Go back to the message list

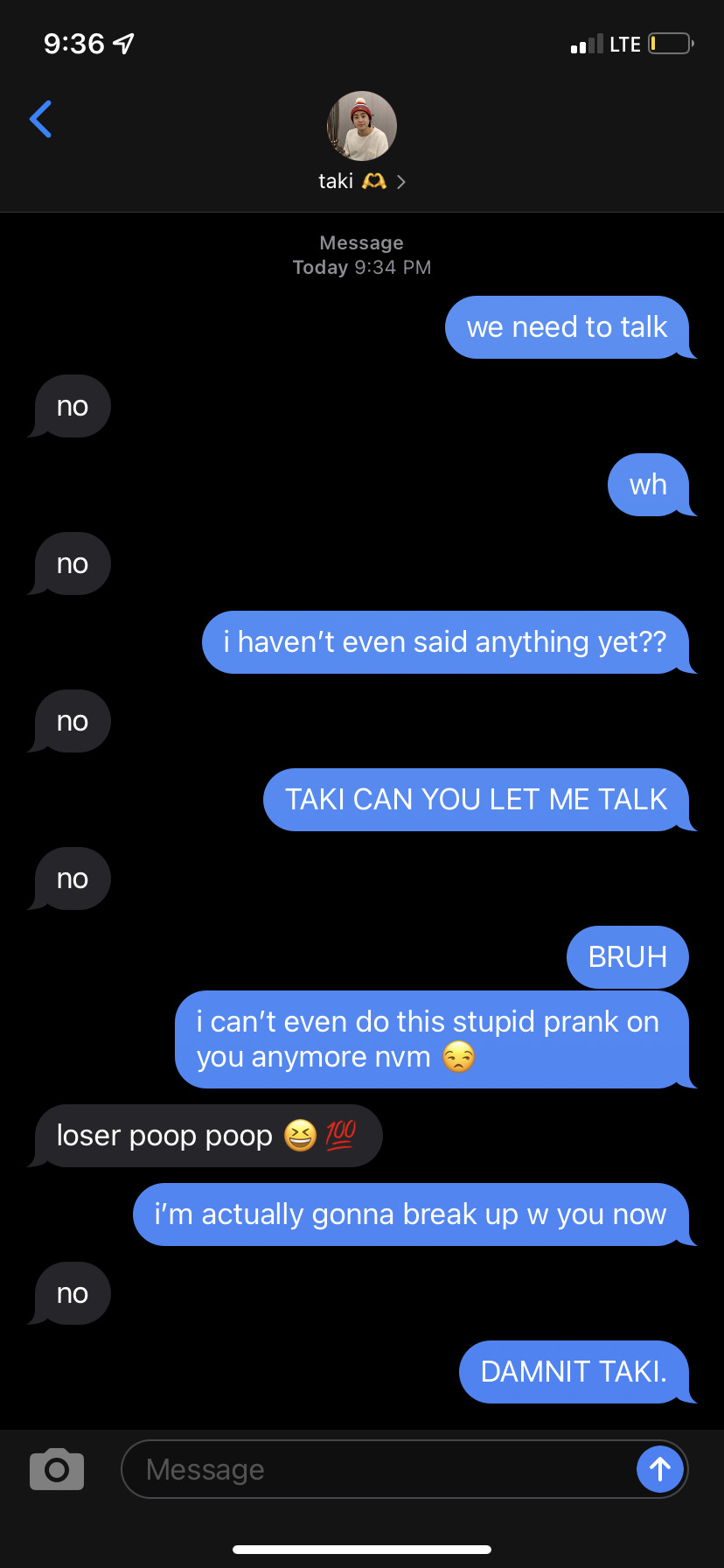click(41, 120)
